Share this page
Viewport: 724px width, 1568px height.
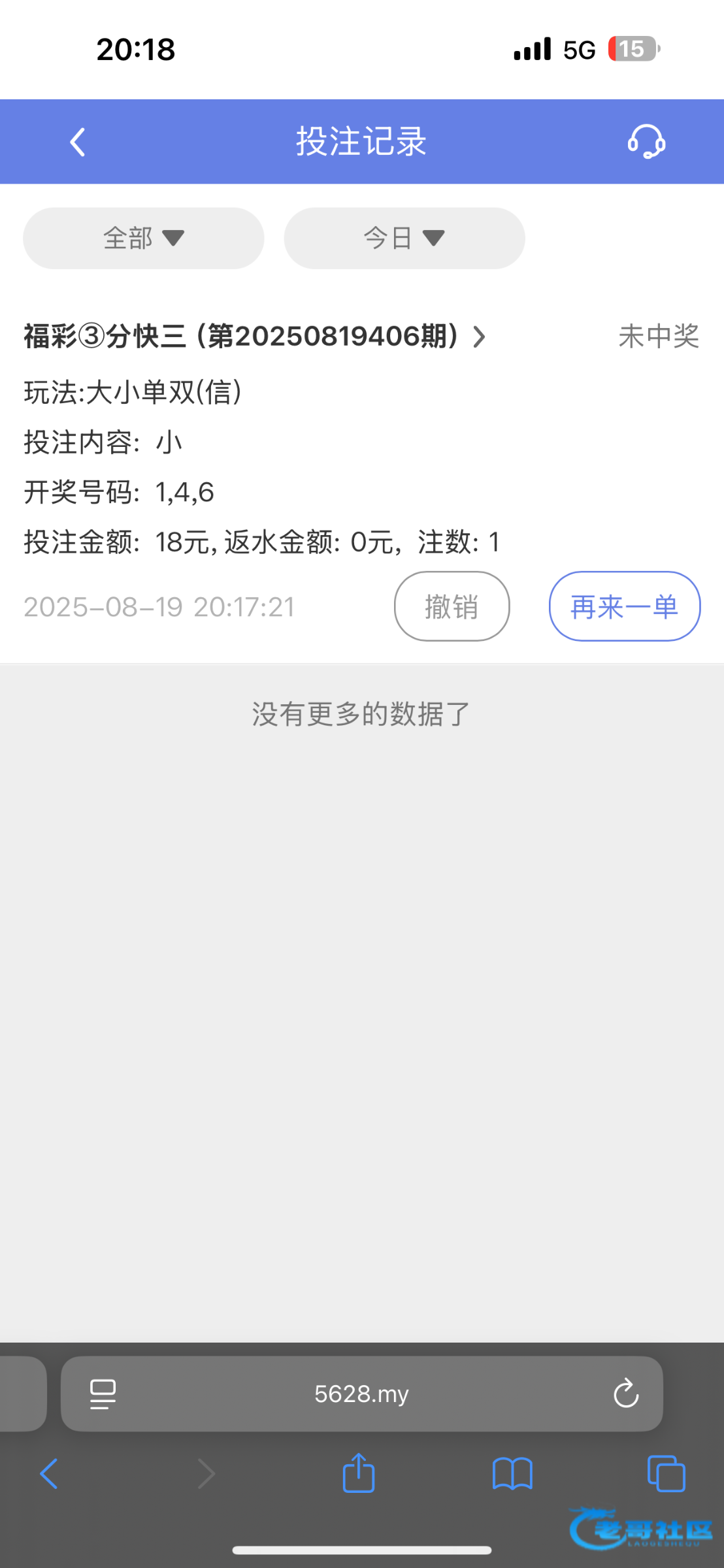click(x=359, y=1473)
